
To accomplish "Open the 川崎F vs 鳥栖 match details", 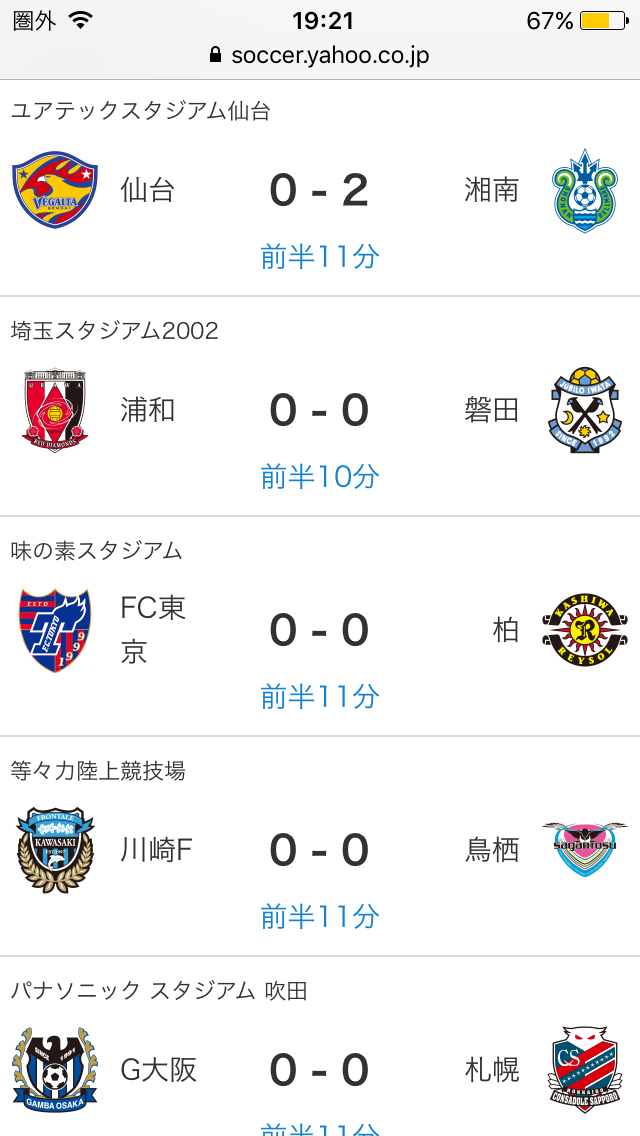I will (320, 850).
